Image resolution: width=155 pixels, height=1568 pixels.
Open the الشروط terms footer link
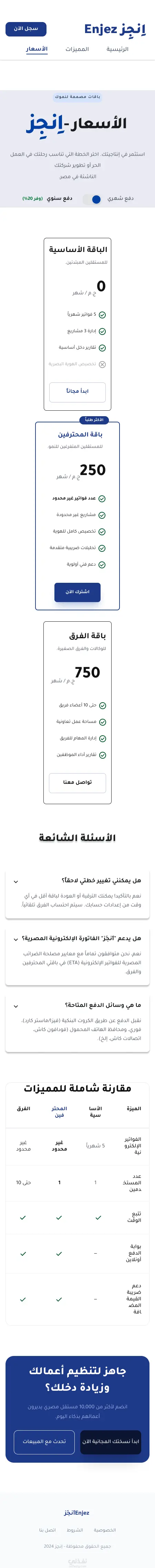tap(75, 1530)
